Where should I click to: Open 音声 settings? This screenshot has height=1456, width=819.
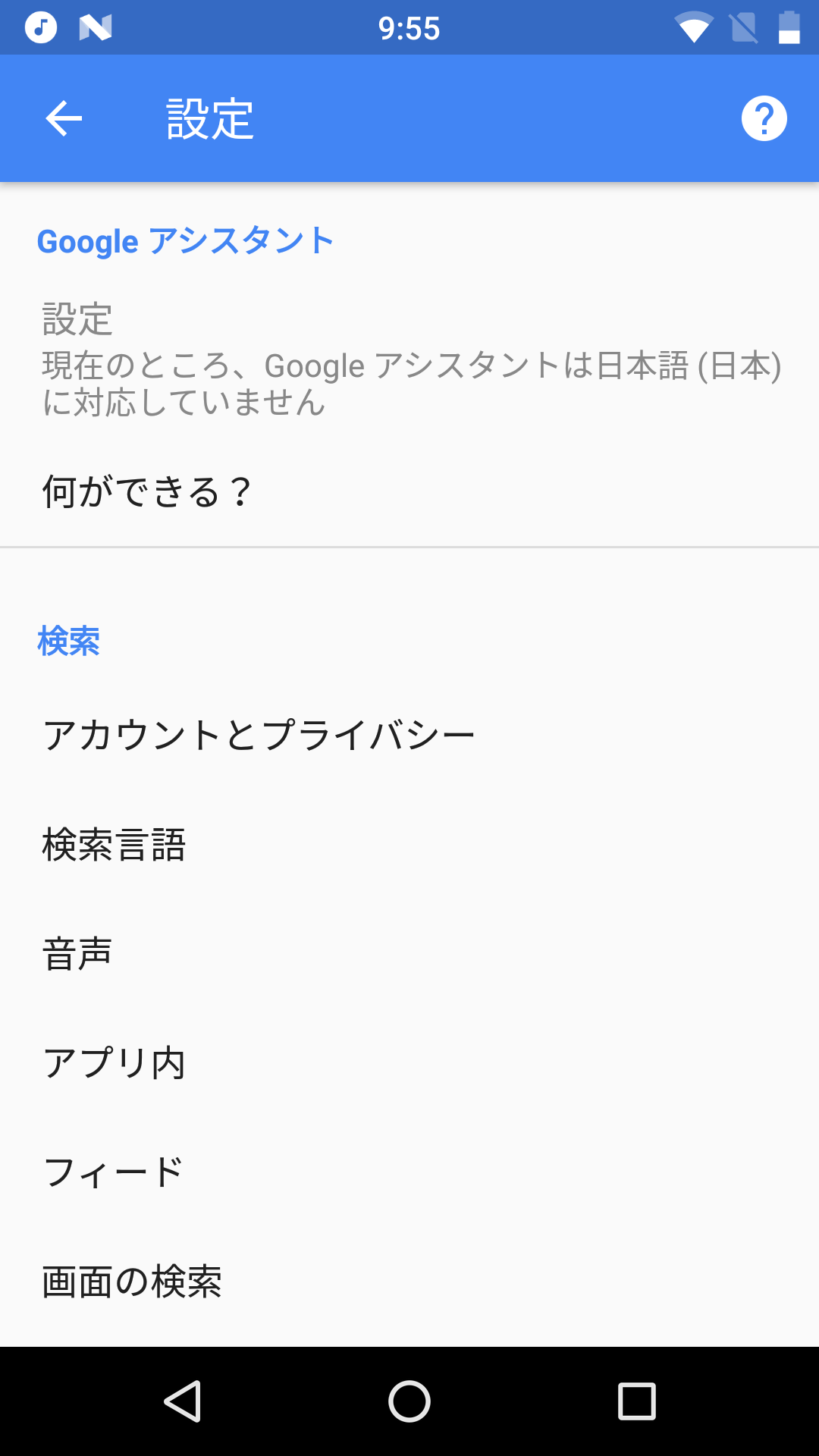pos(409,953)
